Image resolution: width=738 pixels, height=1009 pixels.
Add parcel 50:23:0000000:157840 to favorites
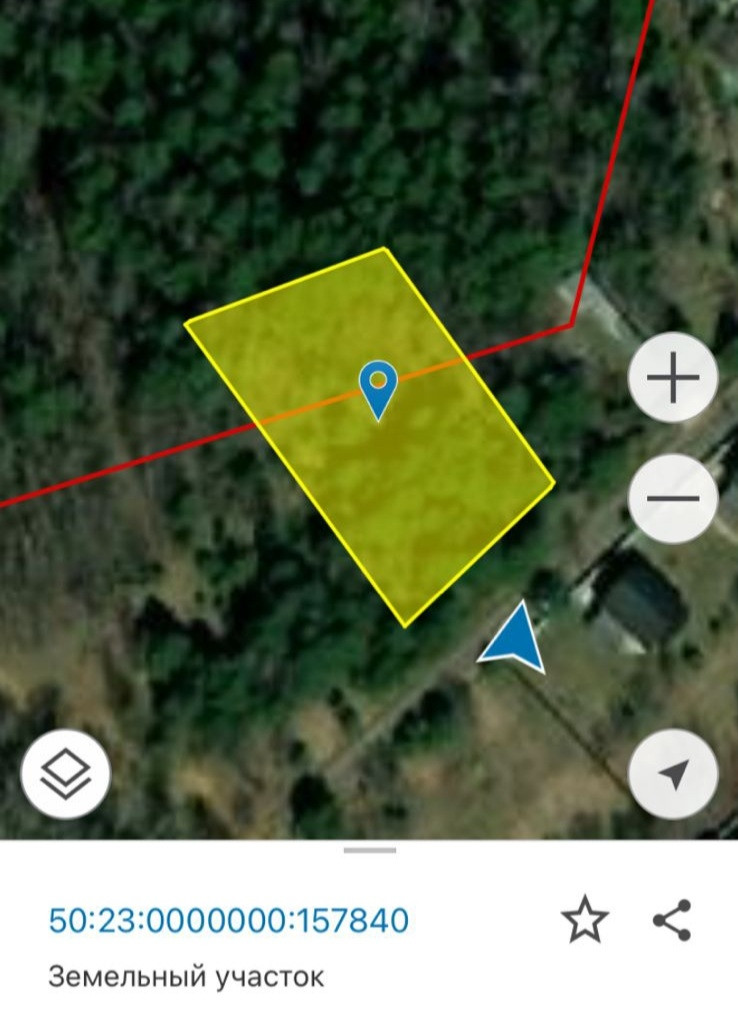pyautogui.click(x=585, y=919)
